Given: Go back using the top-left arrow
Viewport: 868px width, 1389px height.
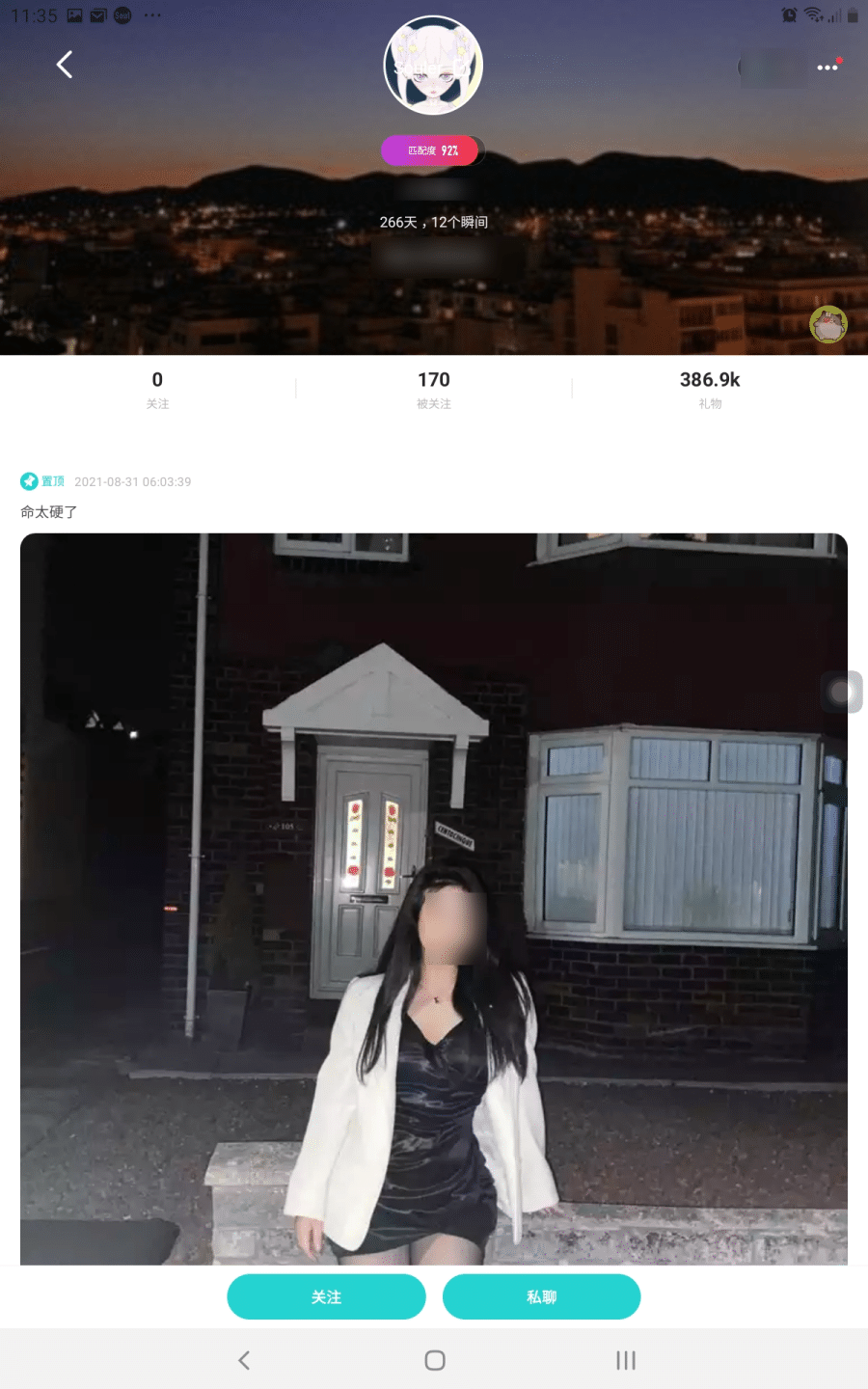Looking at the screenshot, I should tap(65, 65).
